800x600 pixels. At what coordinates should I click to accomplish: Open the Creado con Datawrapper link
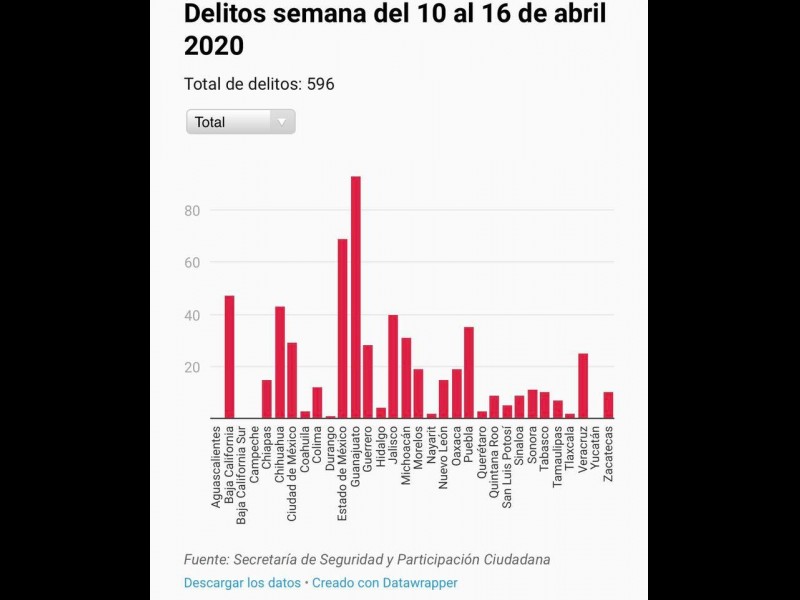tap(385, 582)
